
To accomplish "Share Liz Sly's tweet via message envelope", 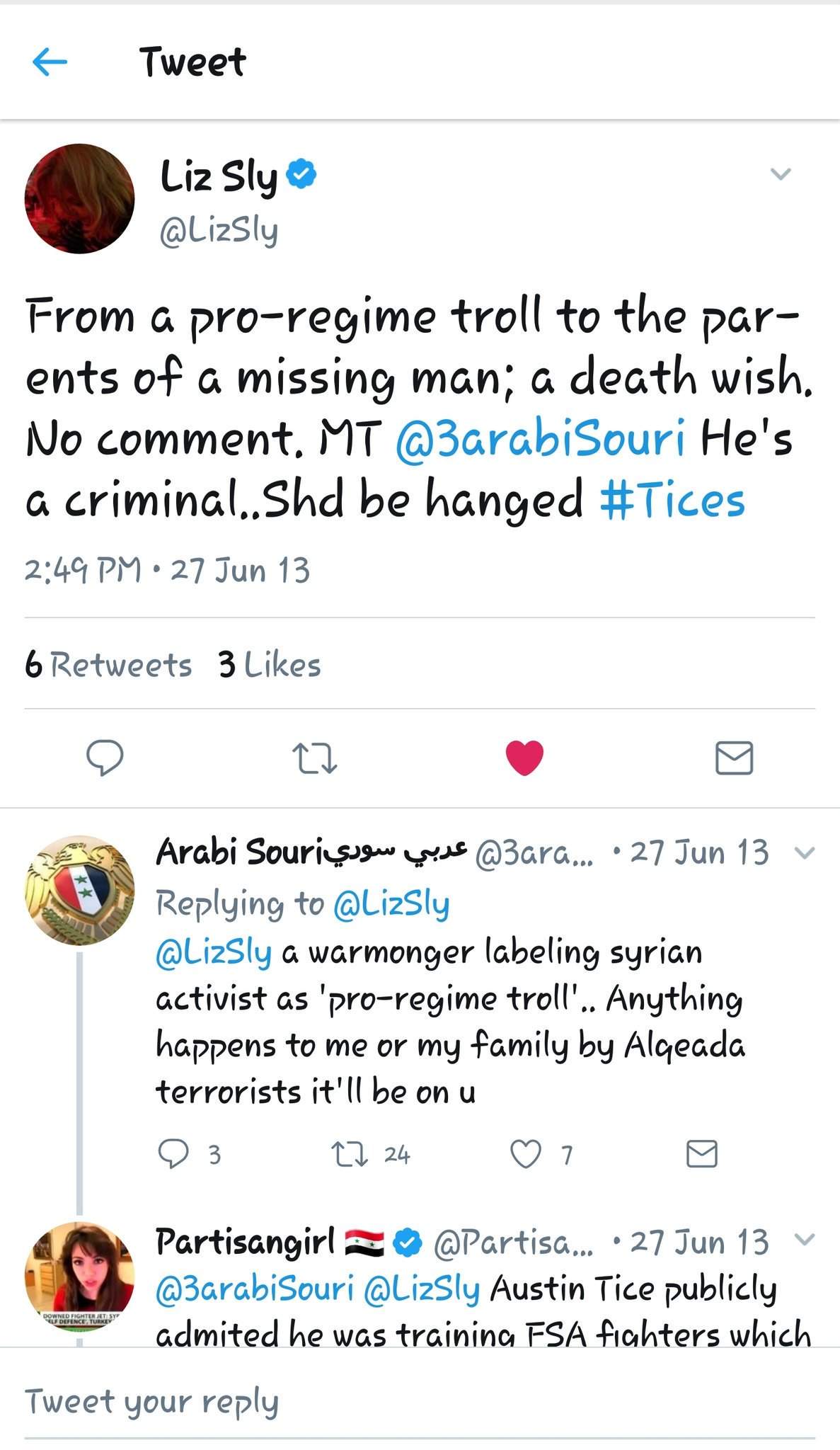I will [734, 758].
